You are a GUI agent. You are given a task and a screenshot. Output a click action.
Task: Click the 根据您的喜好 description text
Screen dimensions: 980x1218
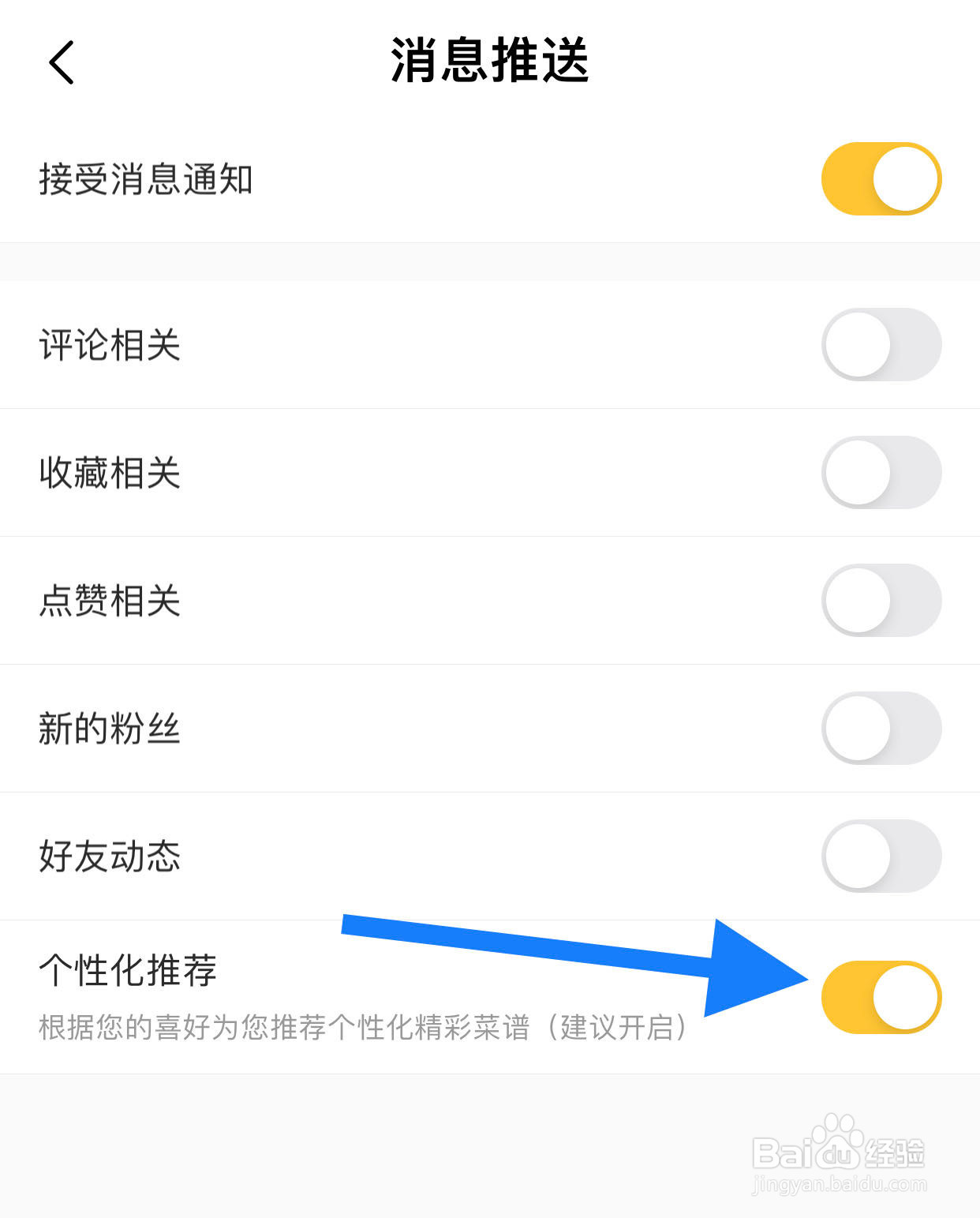tap(361, 1029)
